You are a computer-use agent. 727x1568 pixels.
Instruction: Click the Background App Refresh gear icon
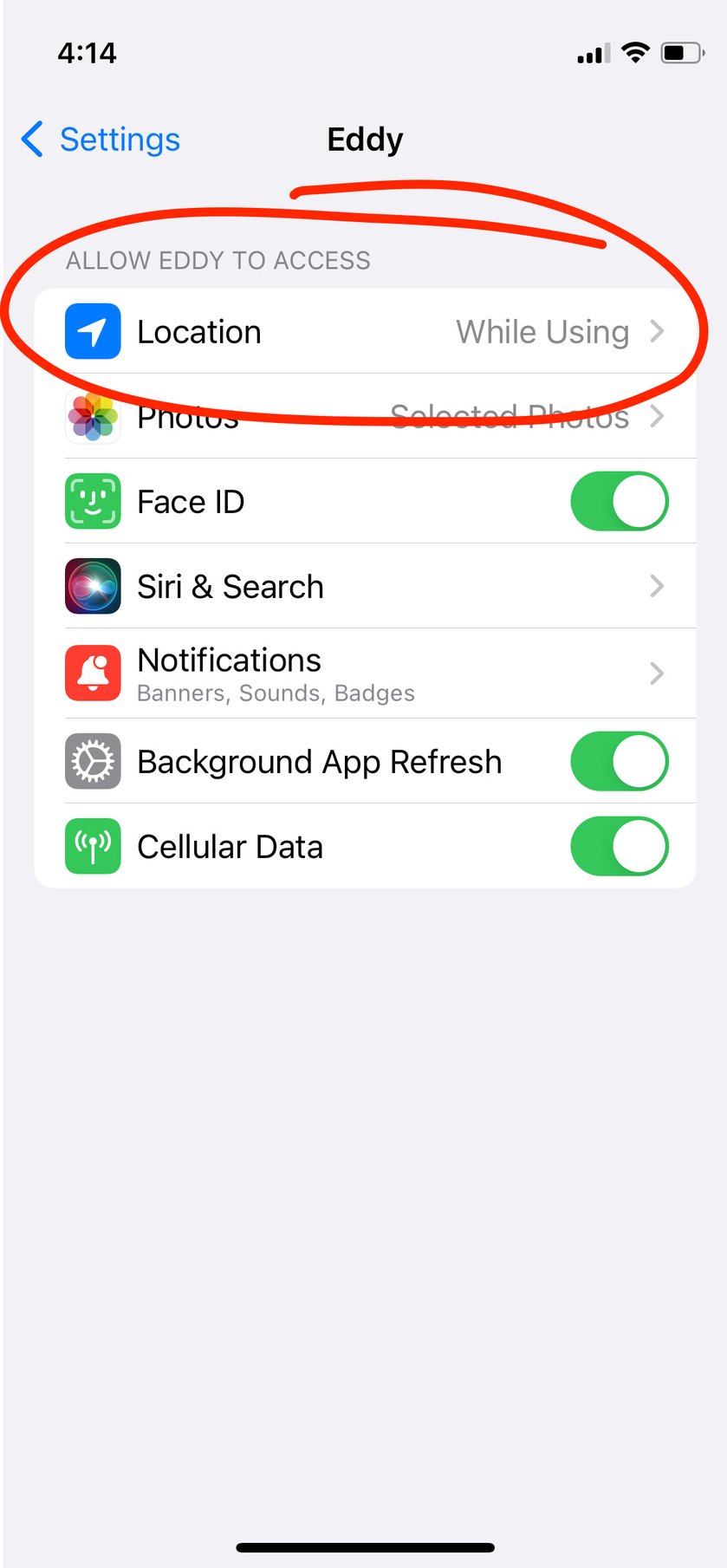92,761
